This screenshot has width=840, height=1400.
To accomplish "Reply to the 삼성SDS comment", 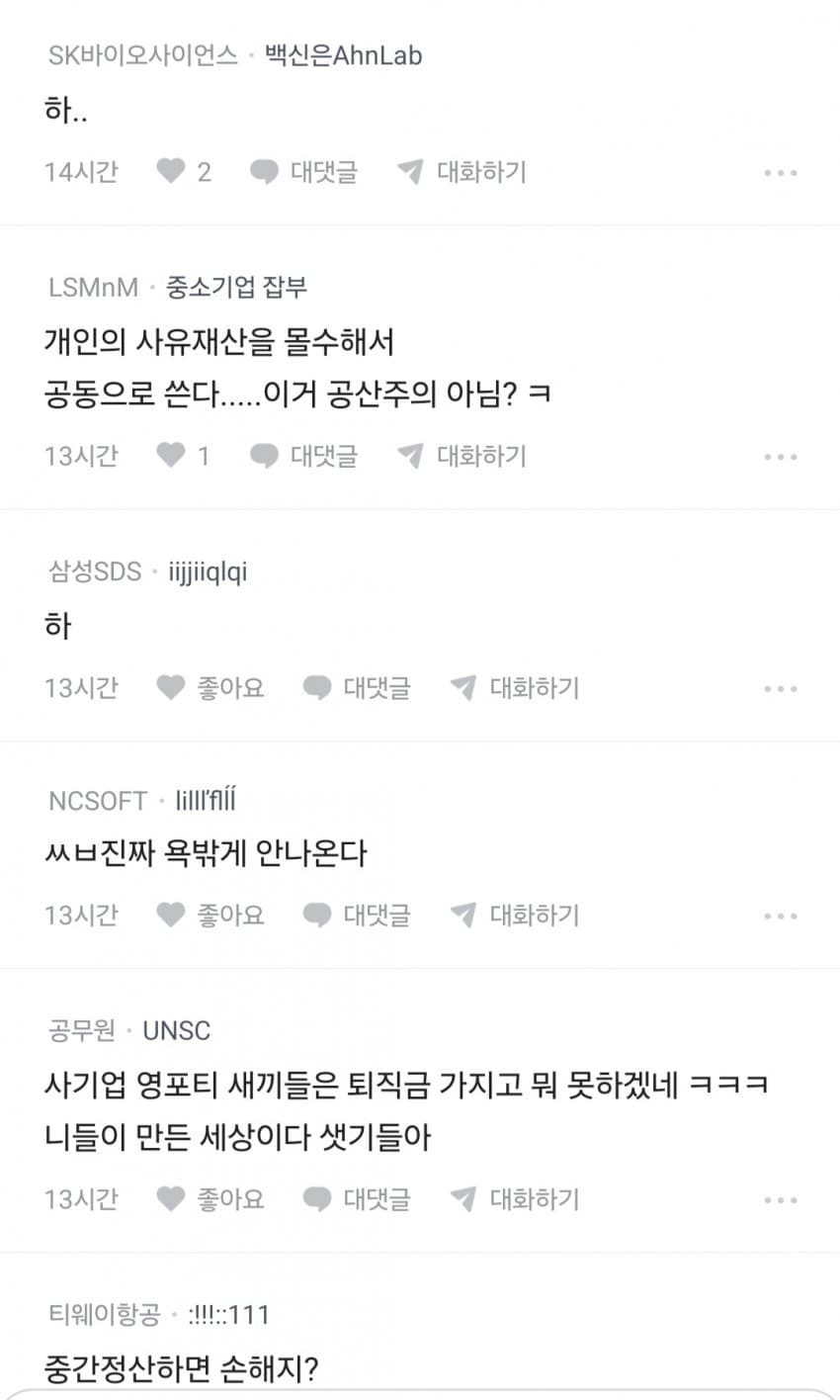I will pos(356,688).
